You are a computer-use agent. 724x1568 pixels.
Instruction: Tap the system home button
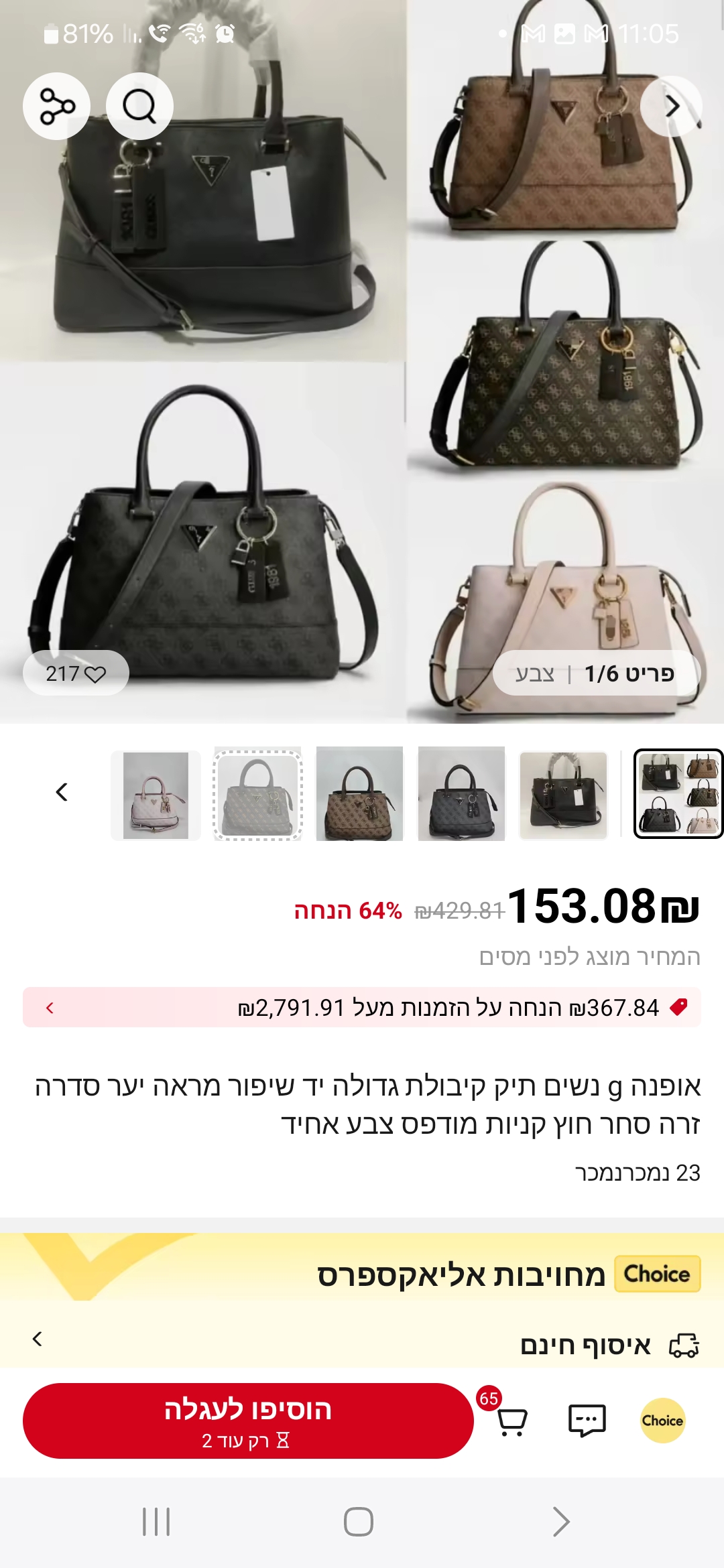pos(359,1522)
